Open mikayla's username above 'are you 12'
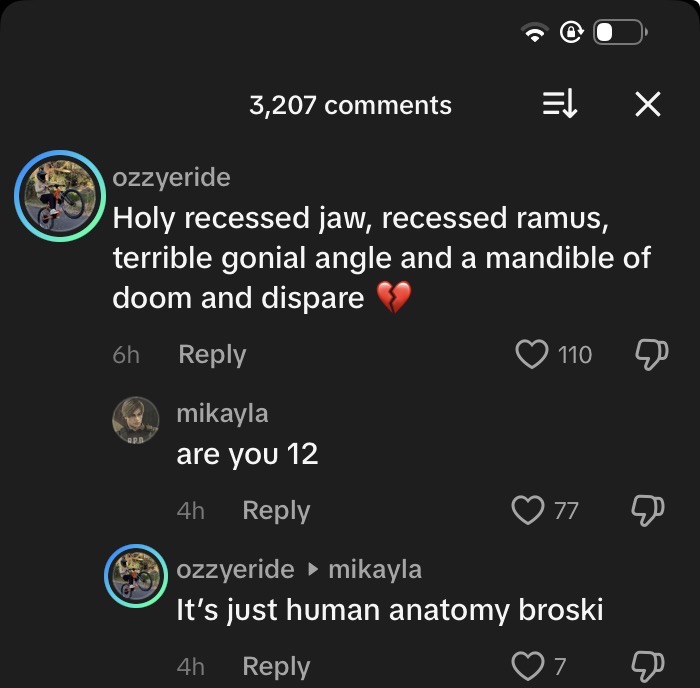The width and height of the screenshot is (700, 688). point(222,413)
